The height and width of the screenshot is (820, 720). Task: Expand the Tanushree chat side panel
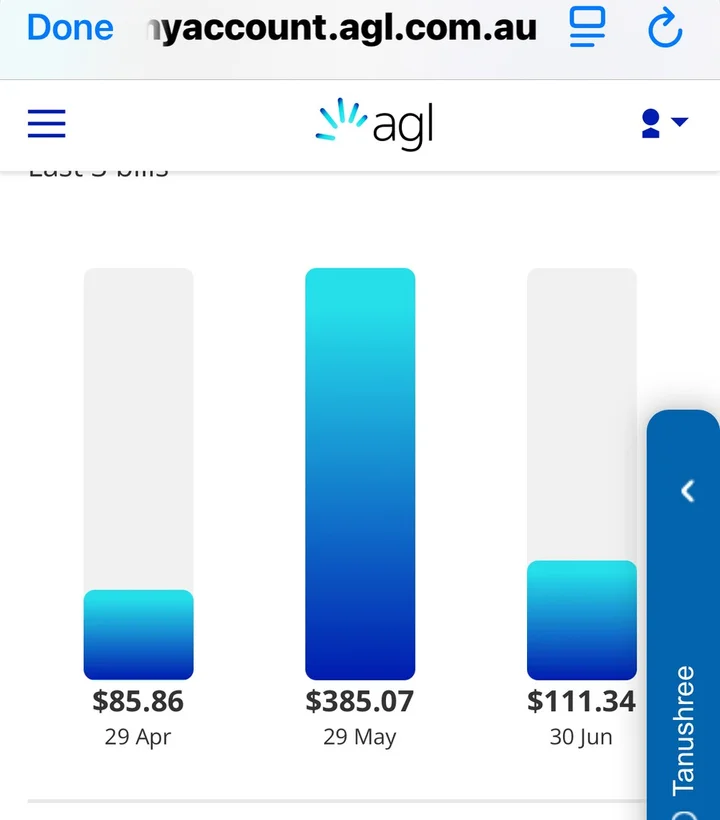[687, 490]
